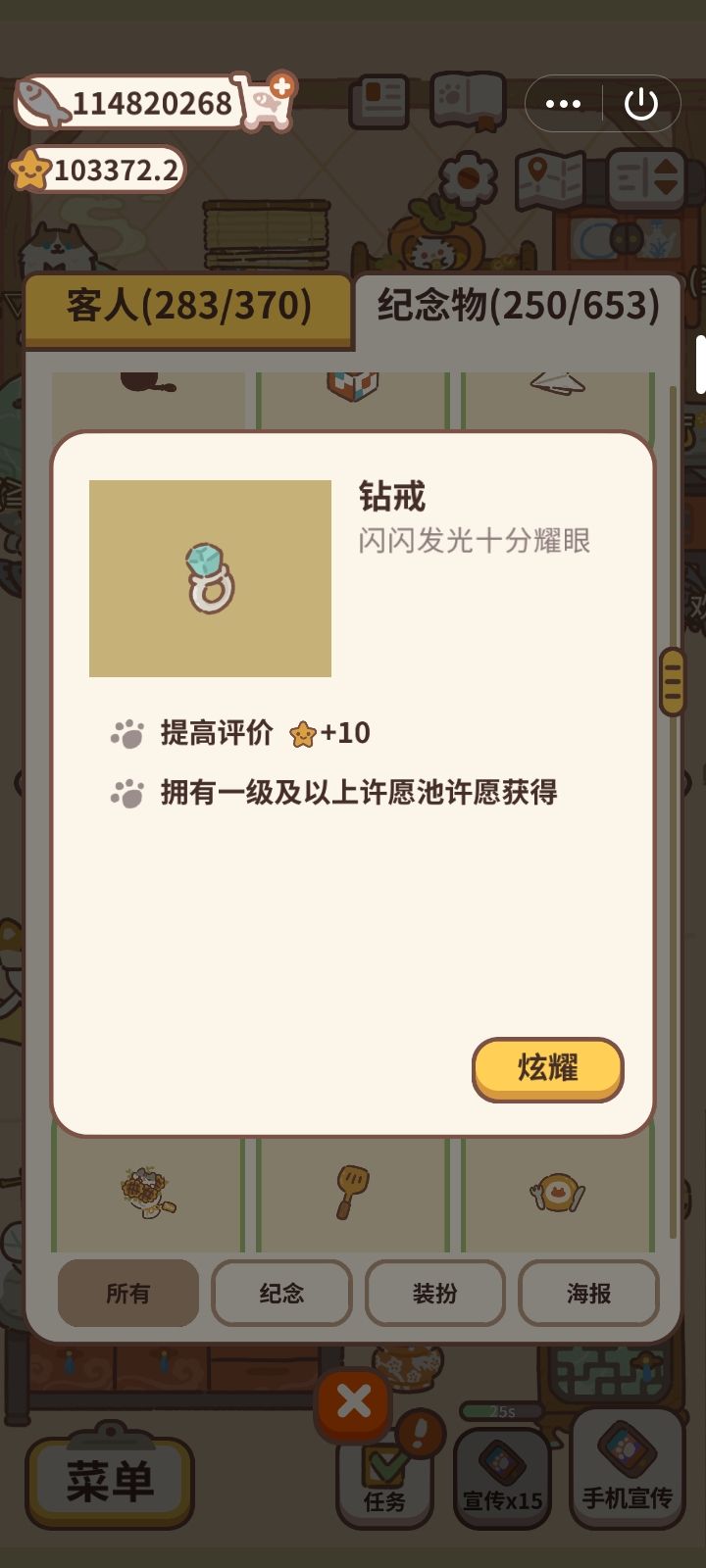Tap the power icon to exit

tap(642, 103)
